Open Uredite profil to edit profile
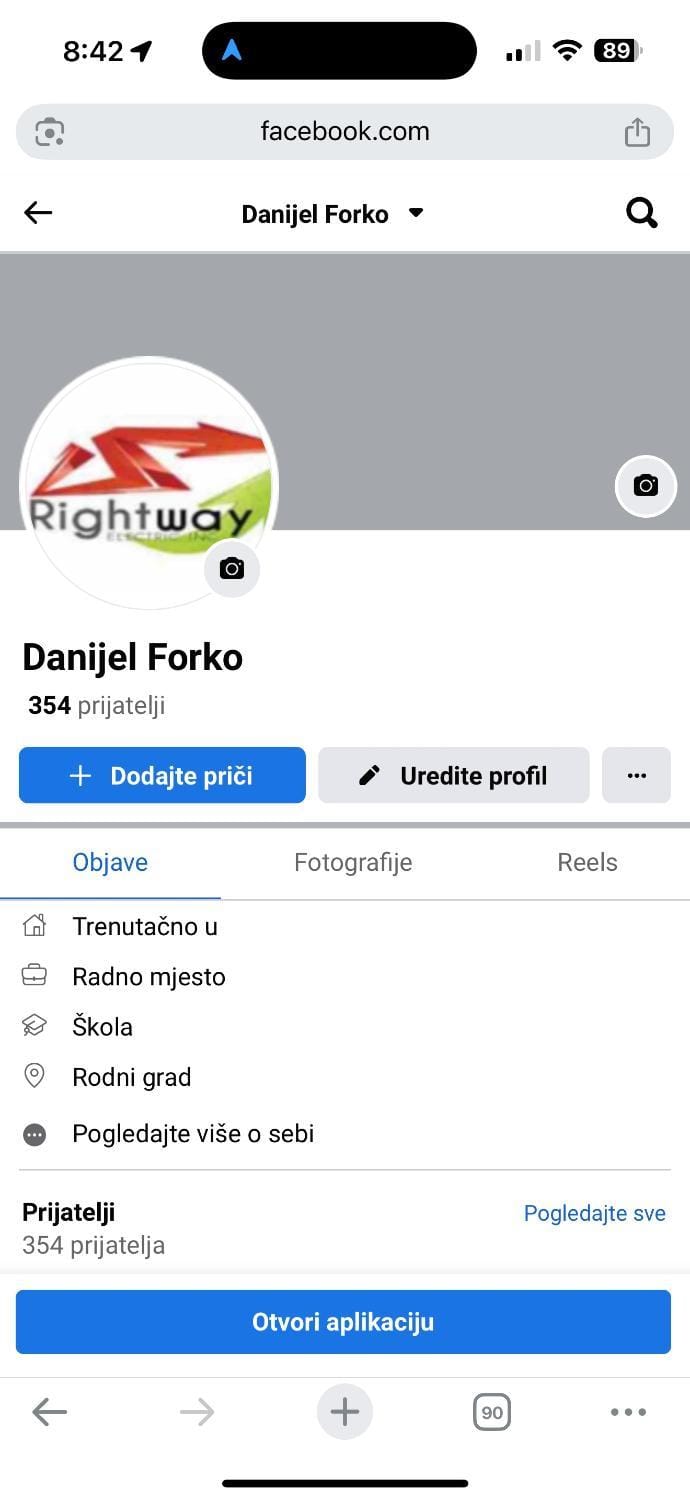Image resolution: width=690 pixels, height=1500 pixels. (x=454, y=775)
